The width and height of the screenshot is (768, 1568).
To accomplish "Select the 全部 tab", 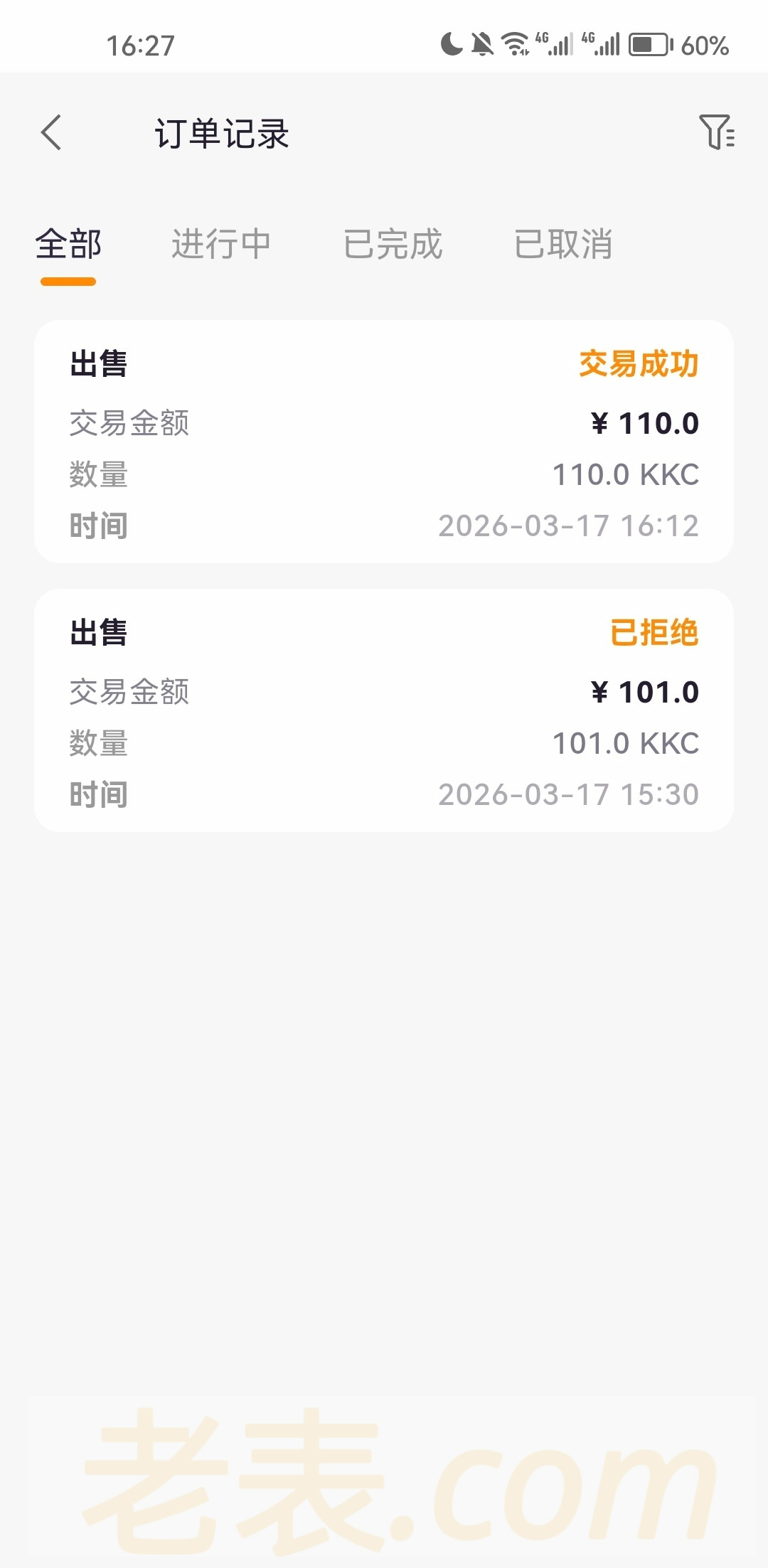I will pyautogui.click(x=68, y=245).
